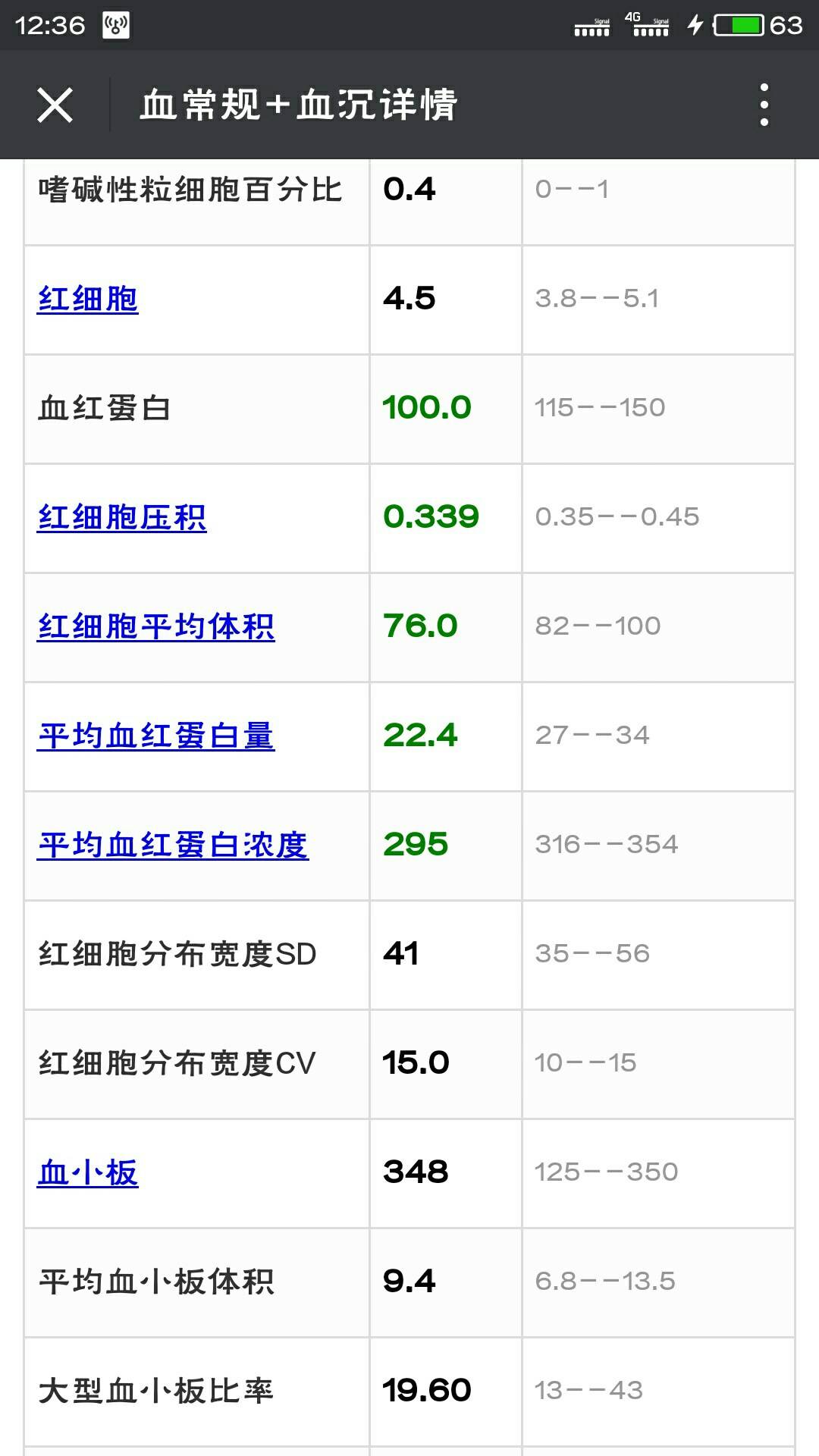Close the blood test details page
This screenshot has width=819, height=1456.
[x=55, y=105]
